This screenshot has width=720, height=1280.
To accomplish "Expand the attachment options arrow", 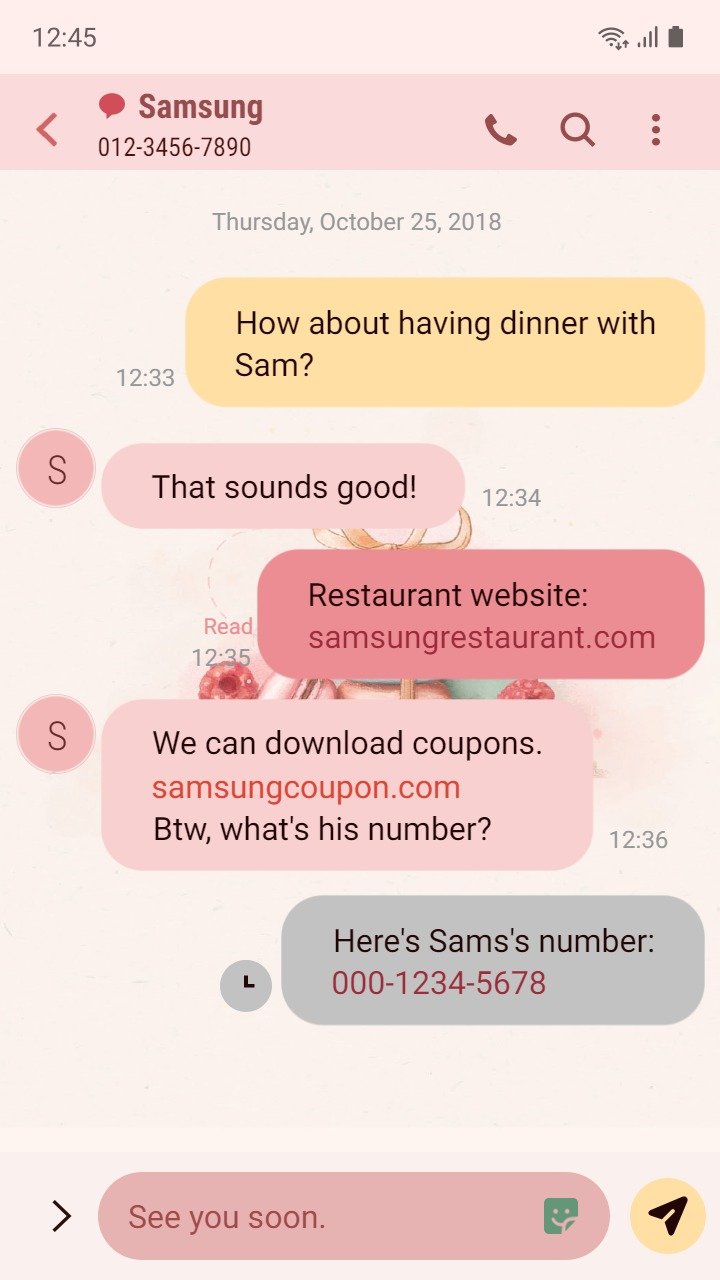I will coord(61,1216).
